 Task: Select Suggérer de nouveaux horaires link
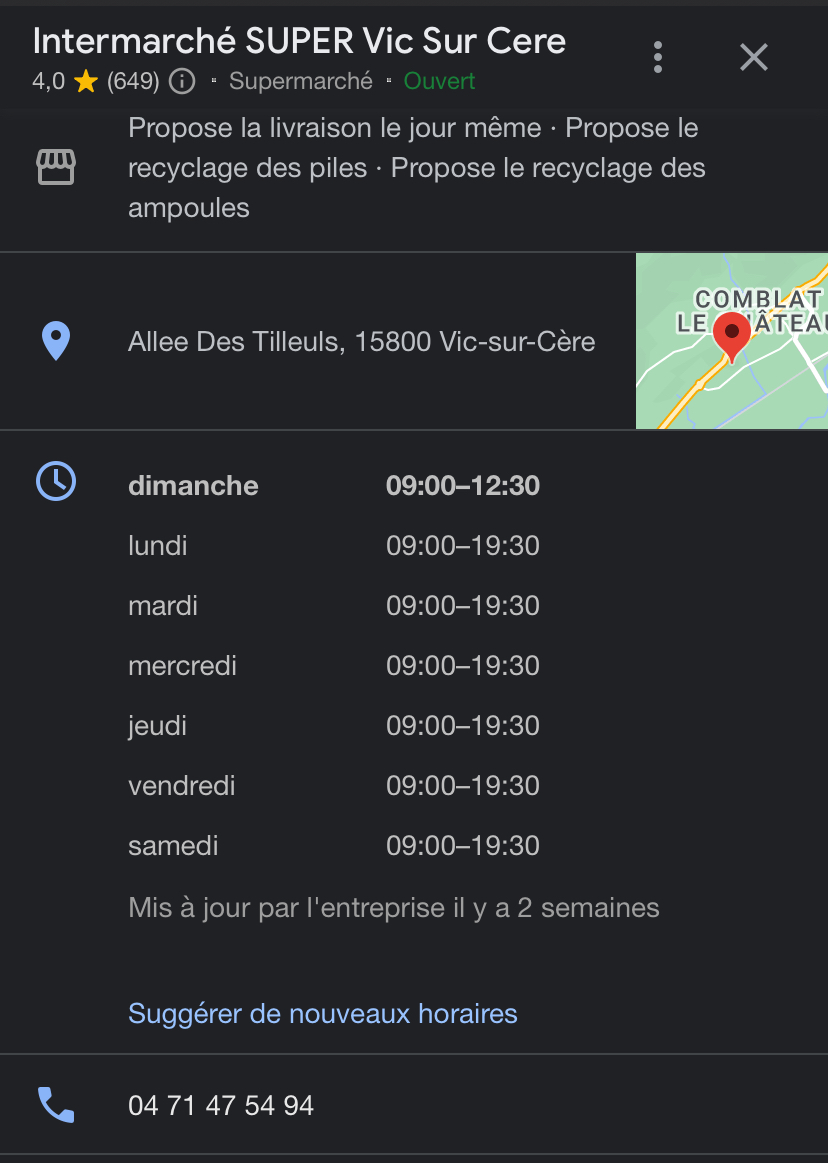pos(323,1013)
